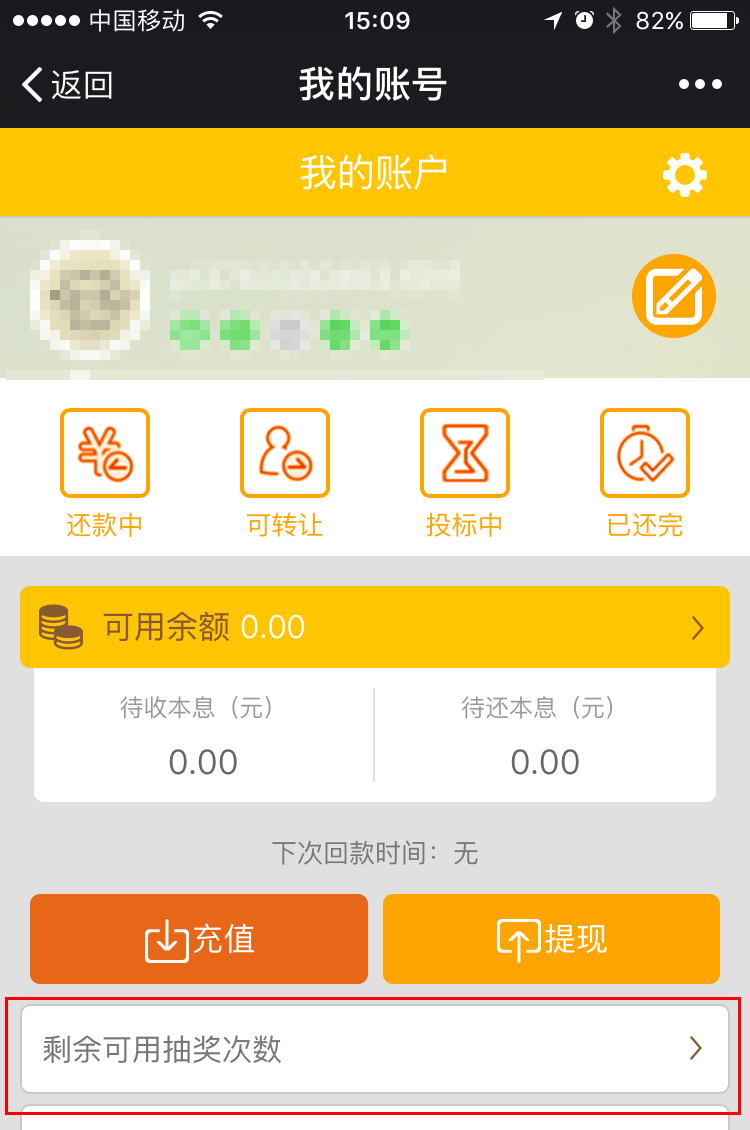Tap 充值 to recharge account
The image size is (750, 1130).
199,939
